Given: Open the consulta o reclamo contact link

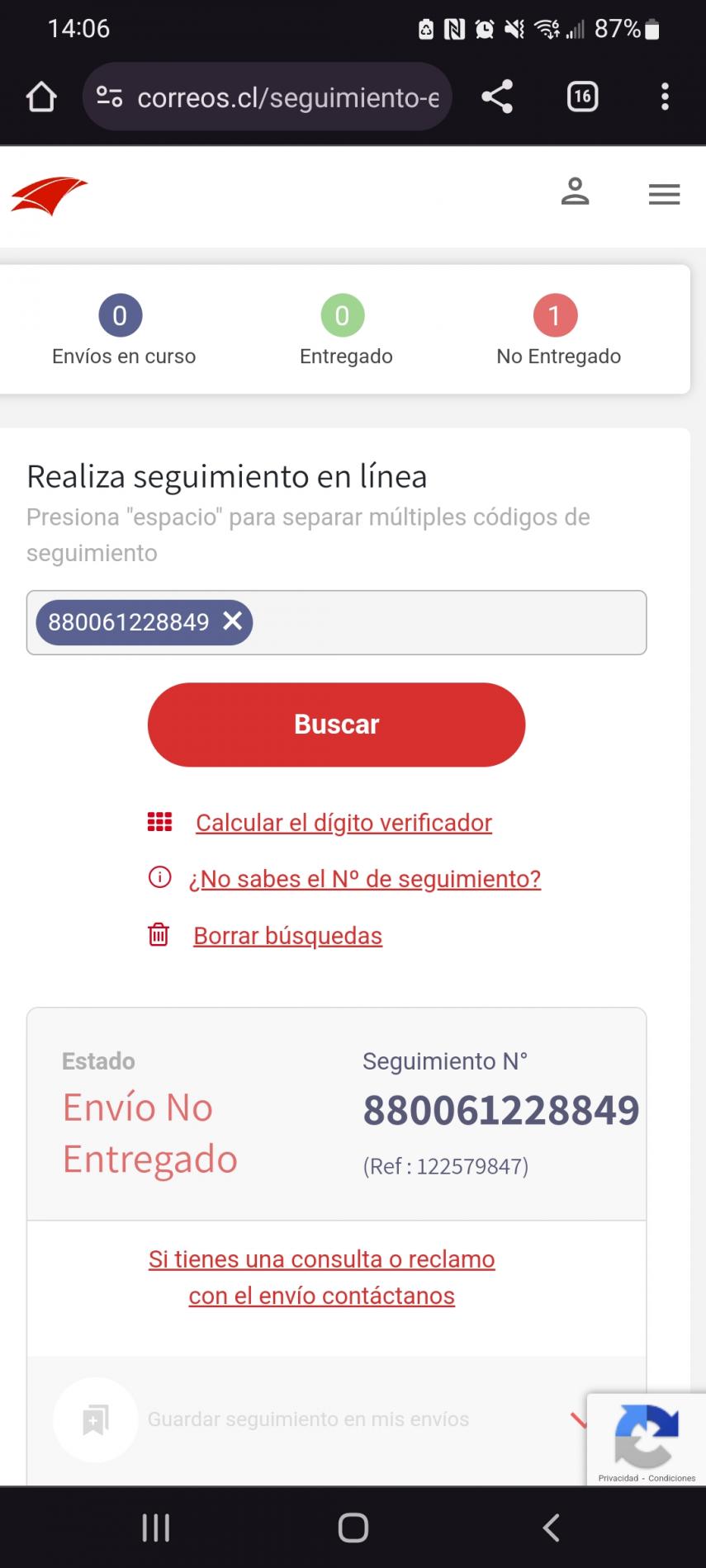Looking at the screenshot, I should pos(321,1277).
